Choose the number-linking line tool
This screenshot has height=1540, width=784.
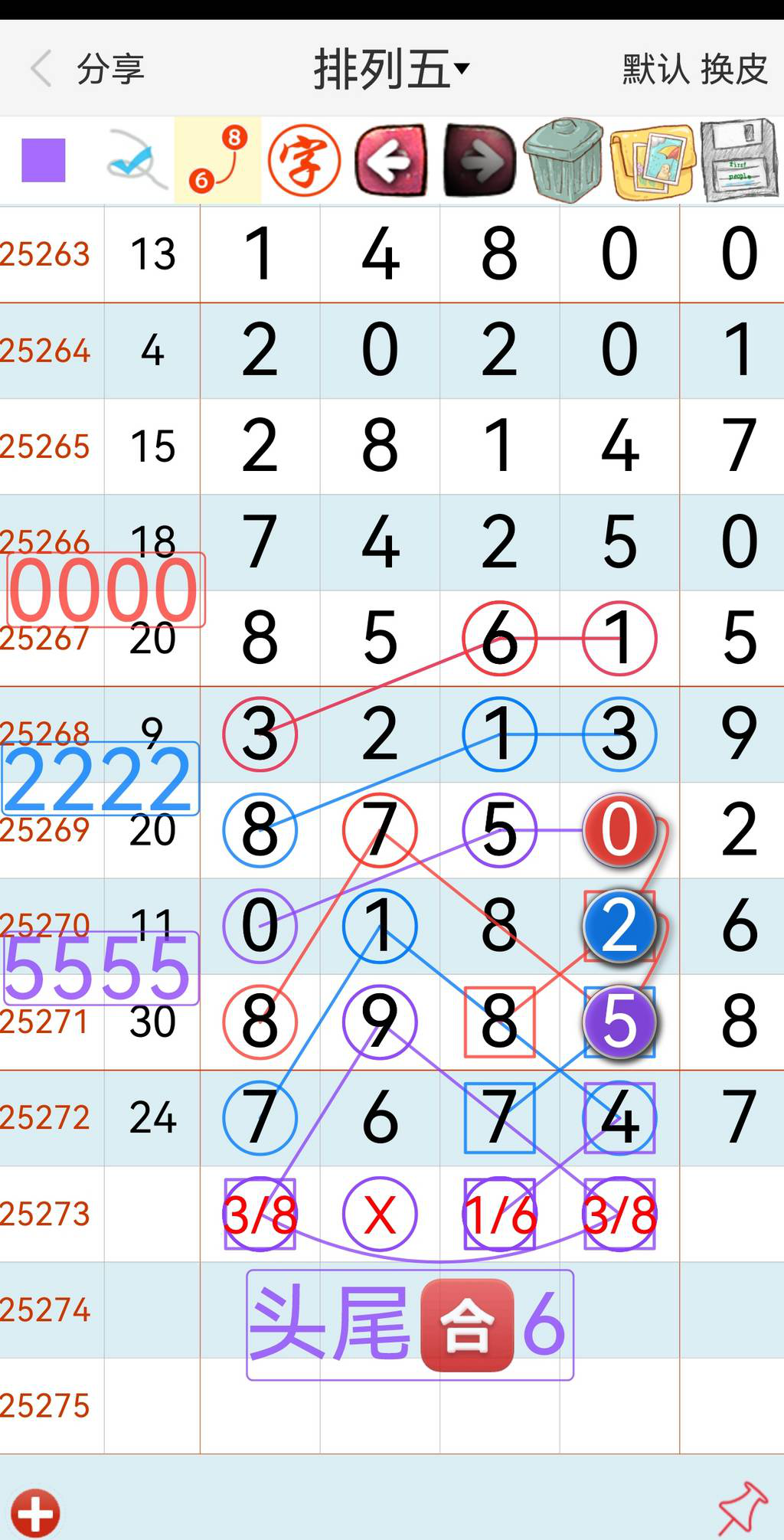[218, 160]
